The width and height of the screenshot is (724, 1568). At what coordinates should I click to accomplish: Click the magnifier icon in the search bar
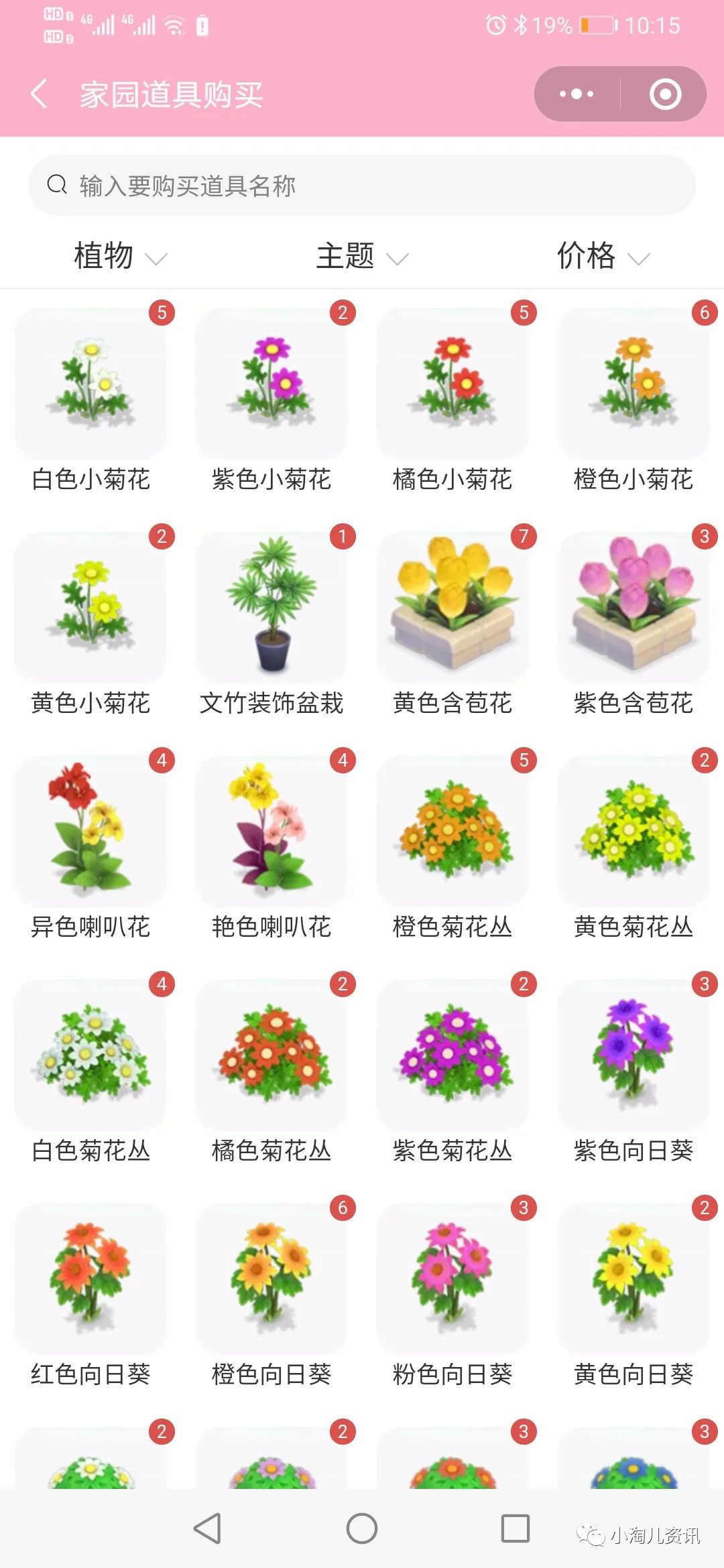pyautogui.click(x=57, y=184)
